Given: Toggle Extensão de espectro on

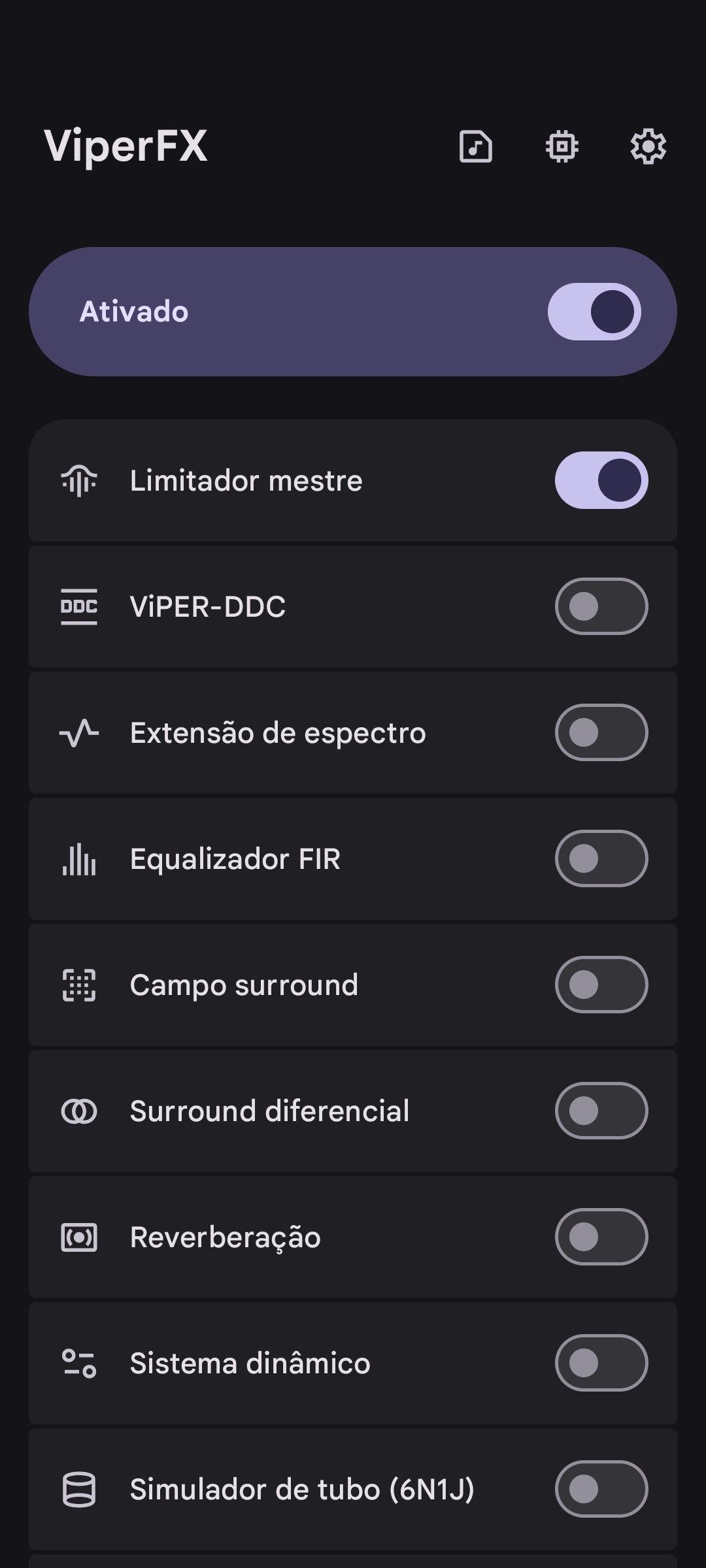Looking at the screenshot, I should [601, 732].
